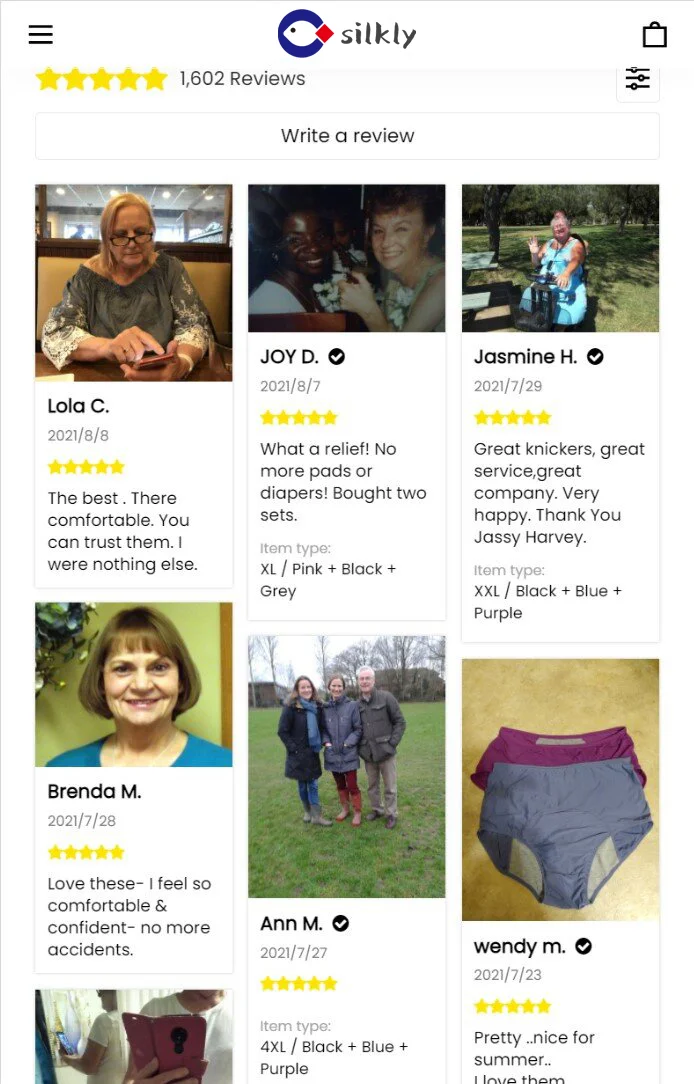Go to the Silkly home logo

347,34
